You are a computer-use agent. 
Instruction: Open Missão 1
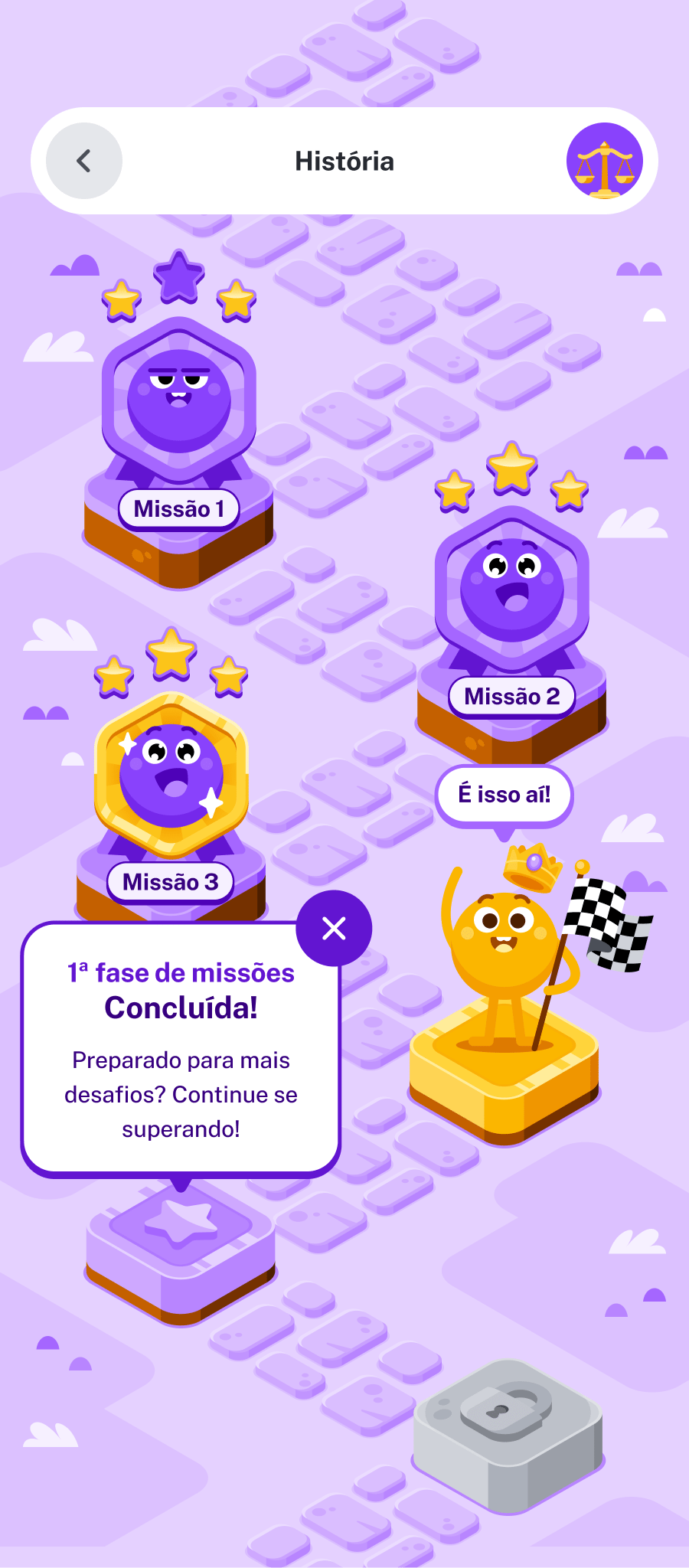click(x=179, y=429)
